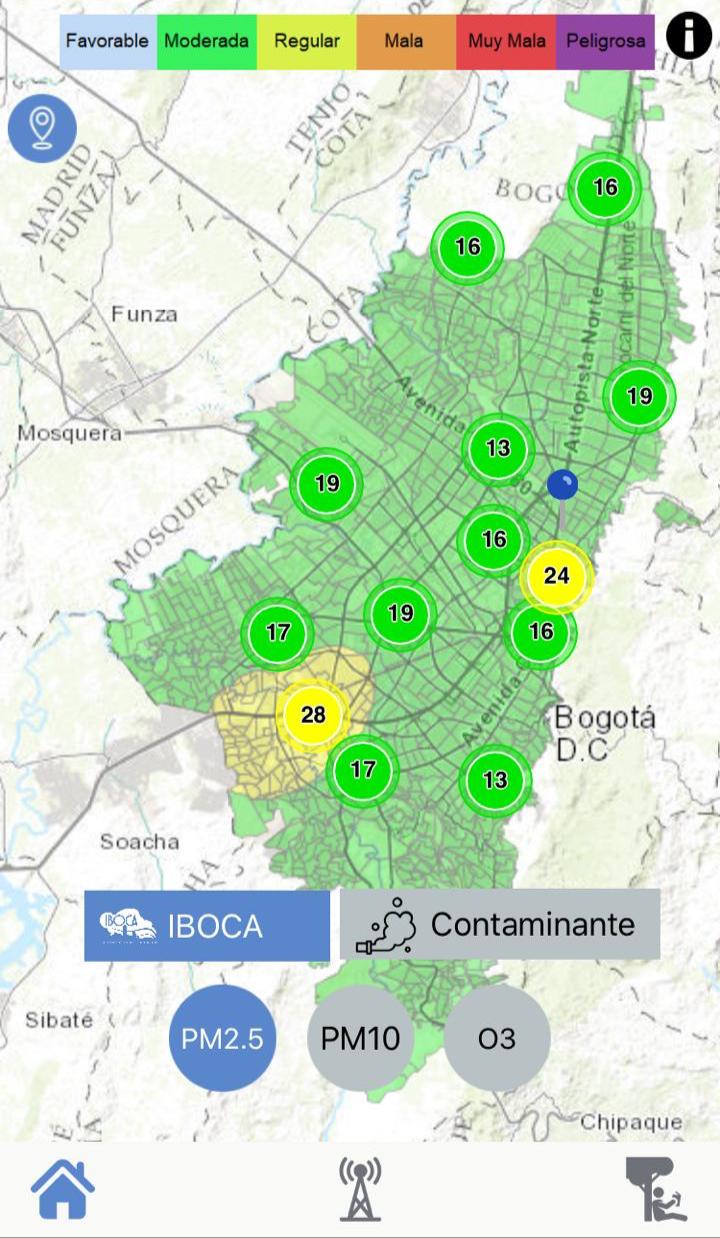Open the yellow station marker showing 28
Screen dimensions: 720x1238
[313, 715]
